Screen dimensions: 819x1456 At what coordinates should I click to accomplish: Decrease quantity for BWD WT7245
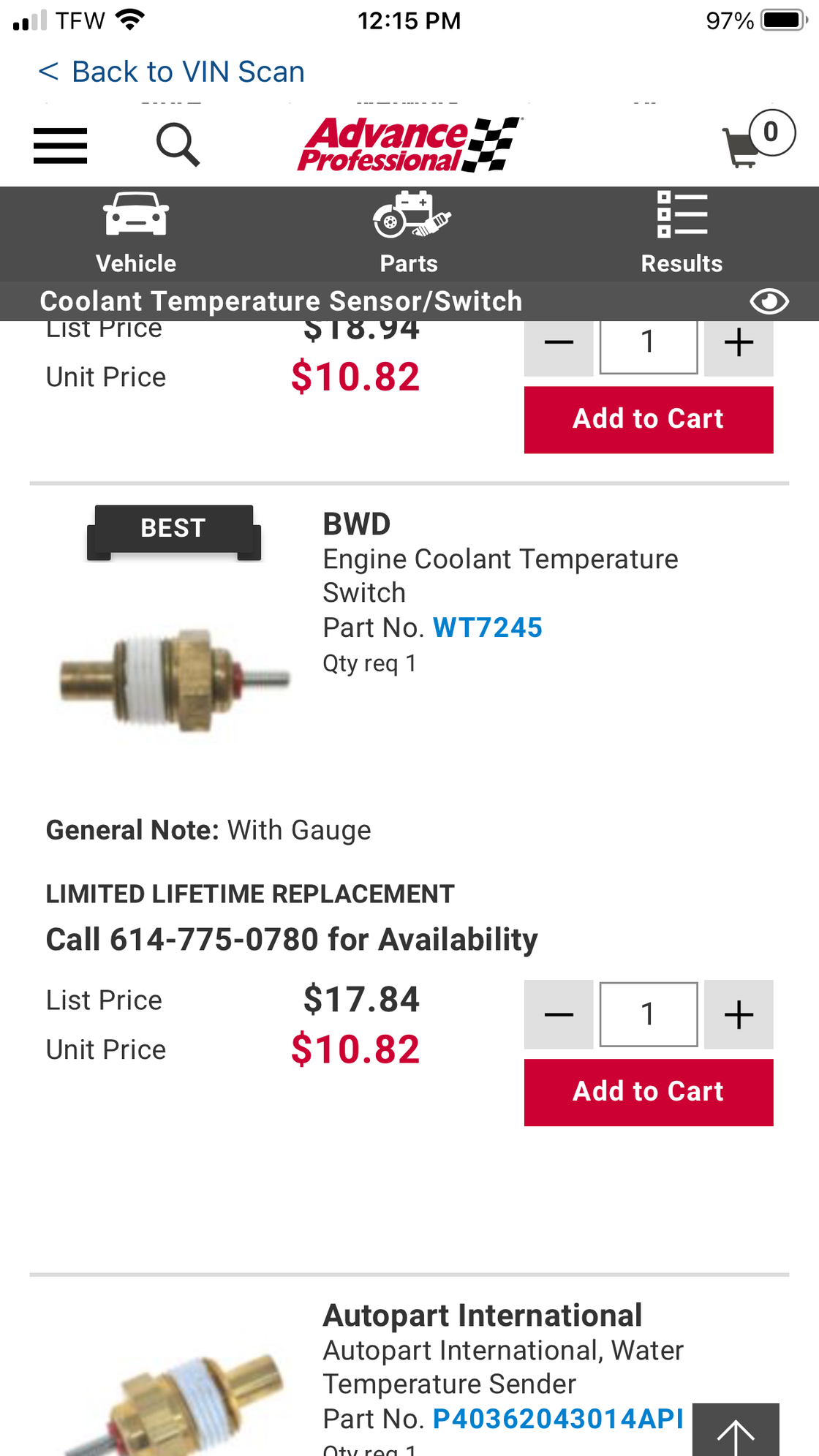[x=559, y=1014]
